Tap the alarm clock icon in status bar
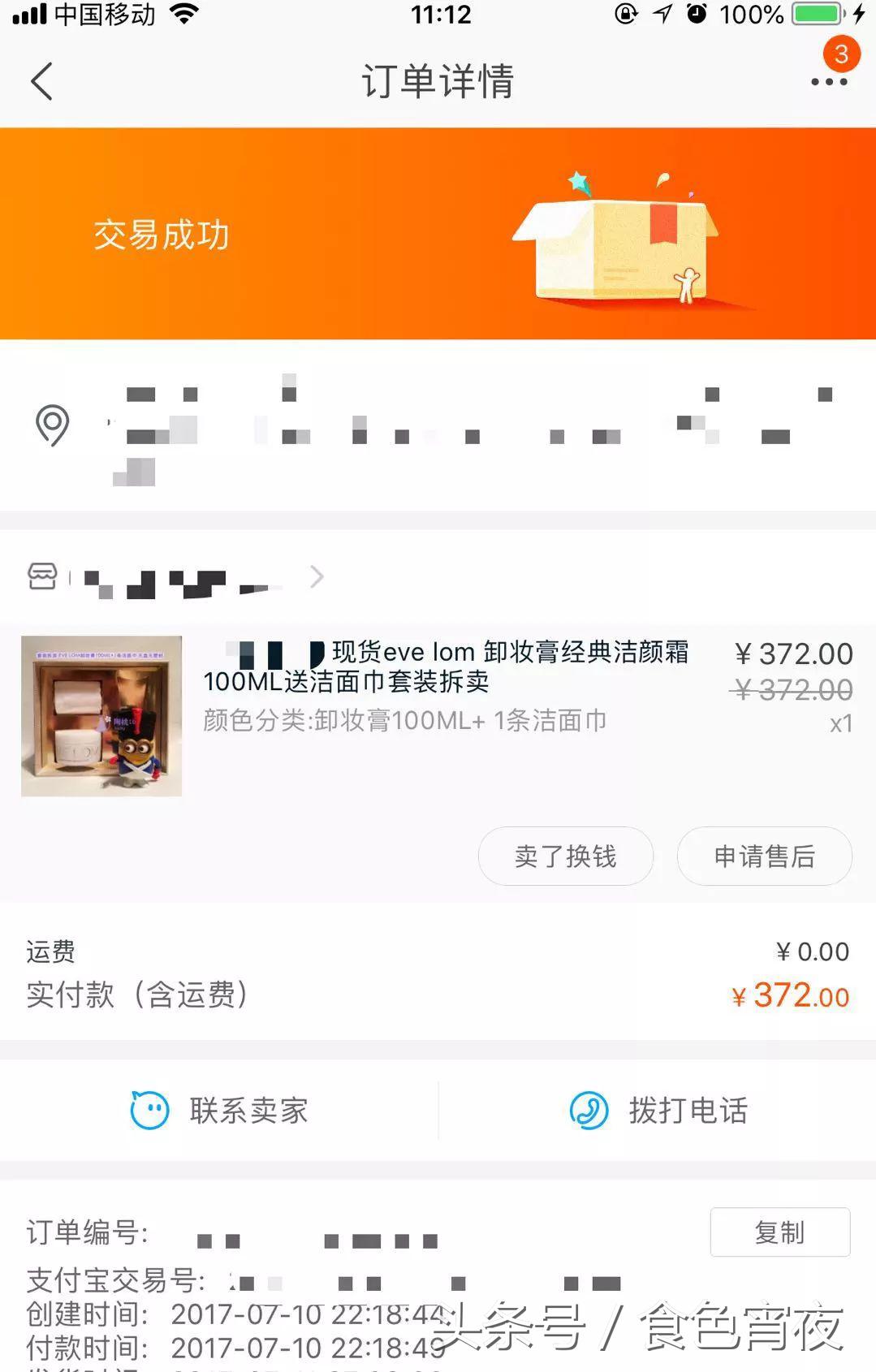Viewport: 876px width, 1372px height. pos(697,13)
